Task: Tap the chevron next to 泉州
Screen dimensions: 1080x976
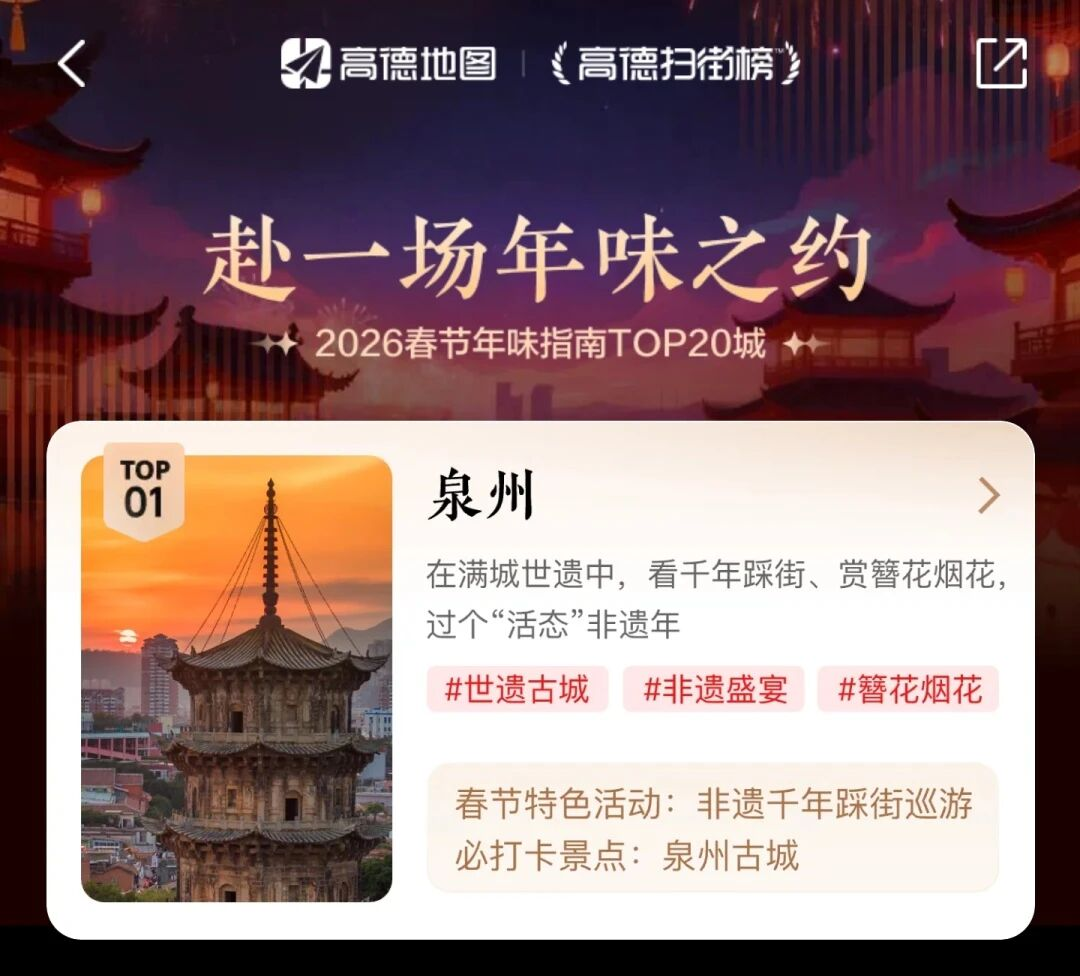Action: [988, 496]
